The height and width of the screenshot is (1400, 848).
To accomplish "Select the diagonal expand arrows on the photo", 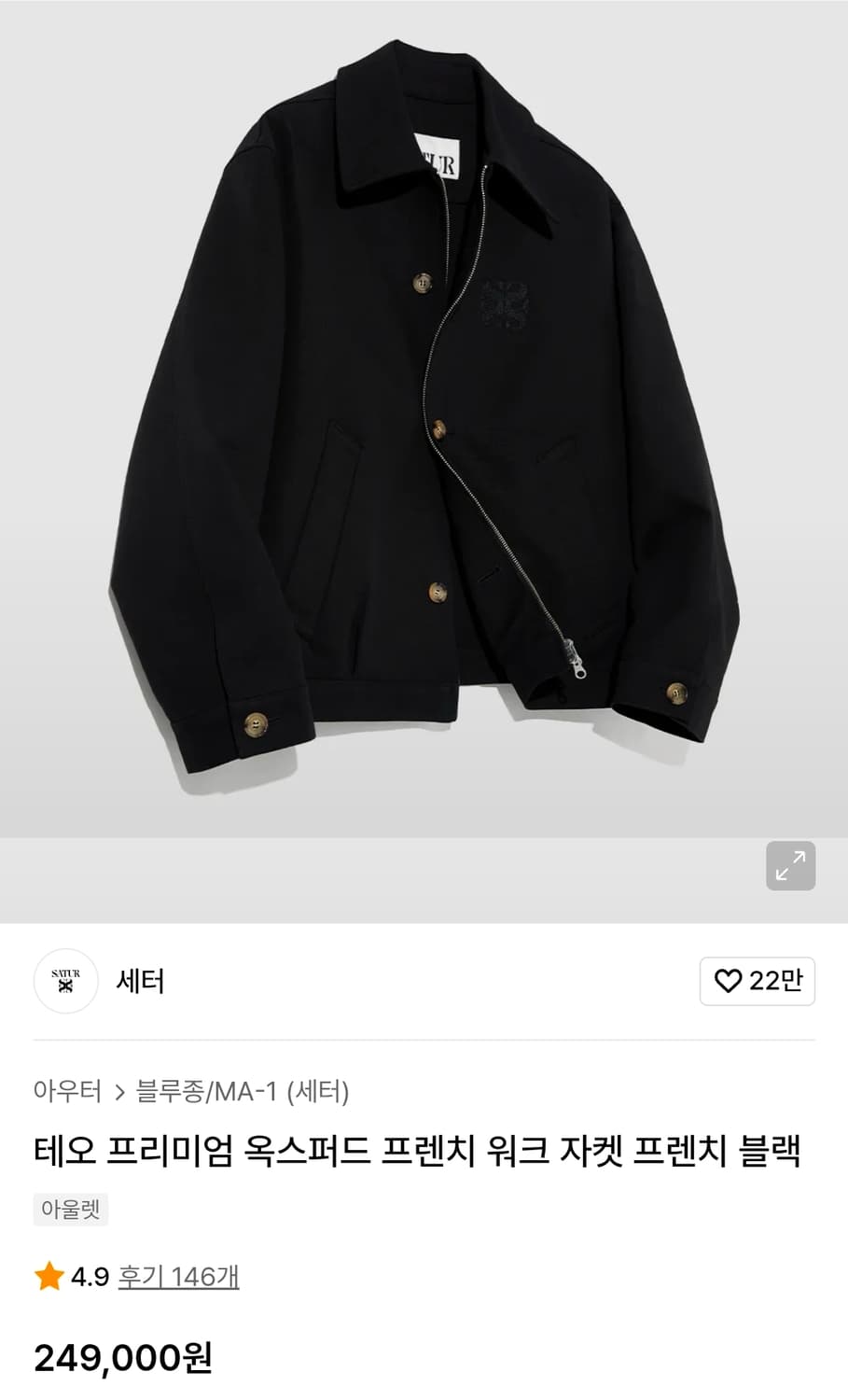I will [x=791, y=867].
